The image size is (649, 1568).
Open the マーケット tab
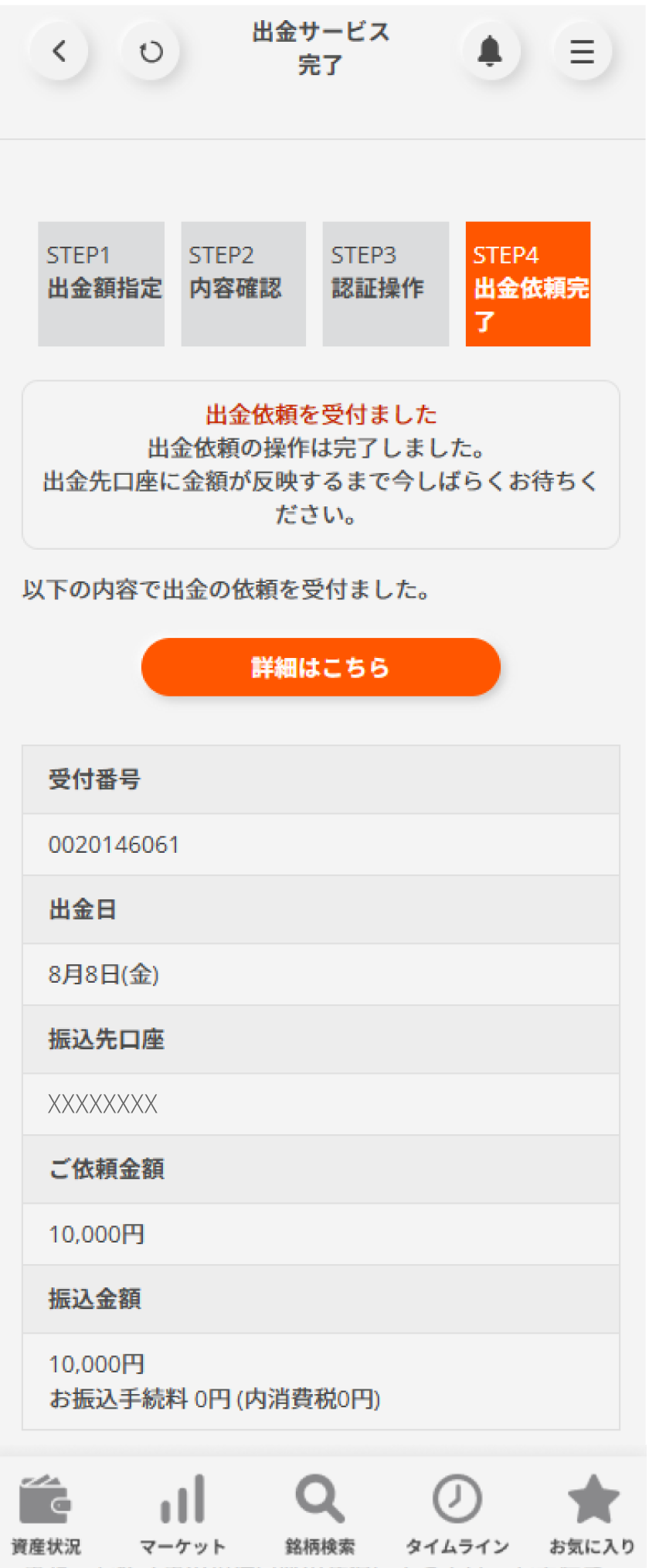coord(182,1513)
